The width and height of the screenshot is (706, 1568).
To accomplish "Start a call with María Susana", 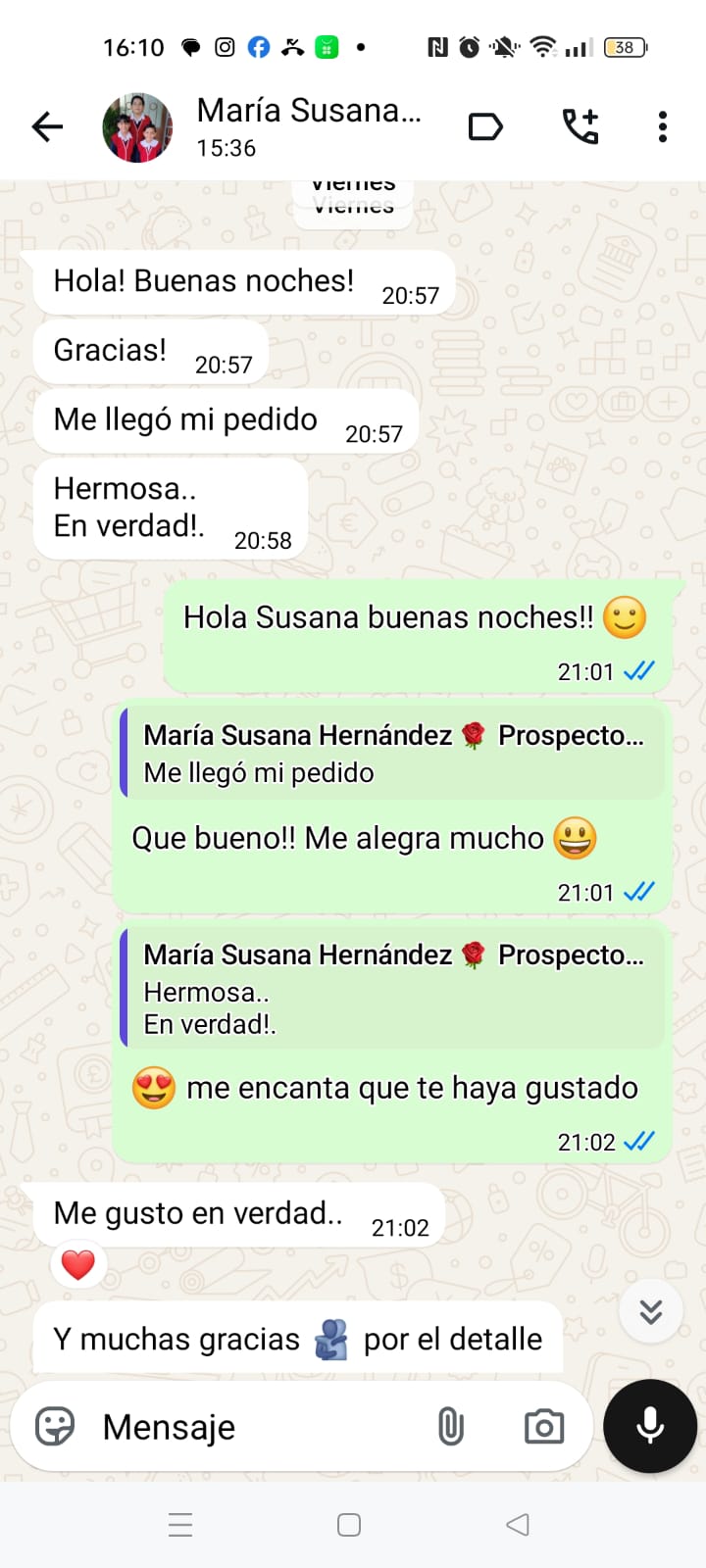I will click(580, 126).
